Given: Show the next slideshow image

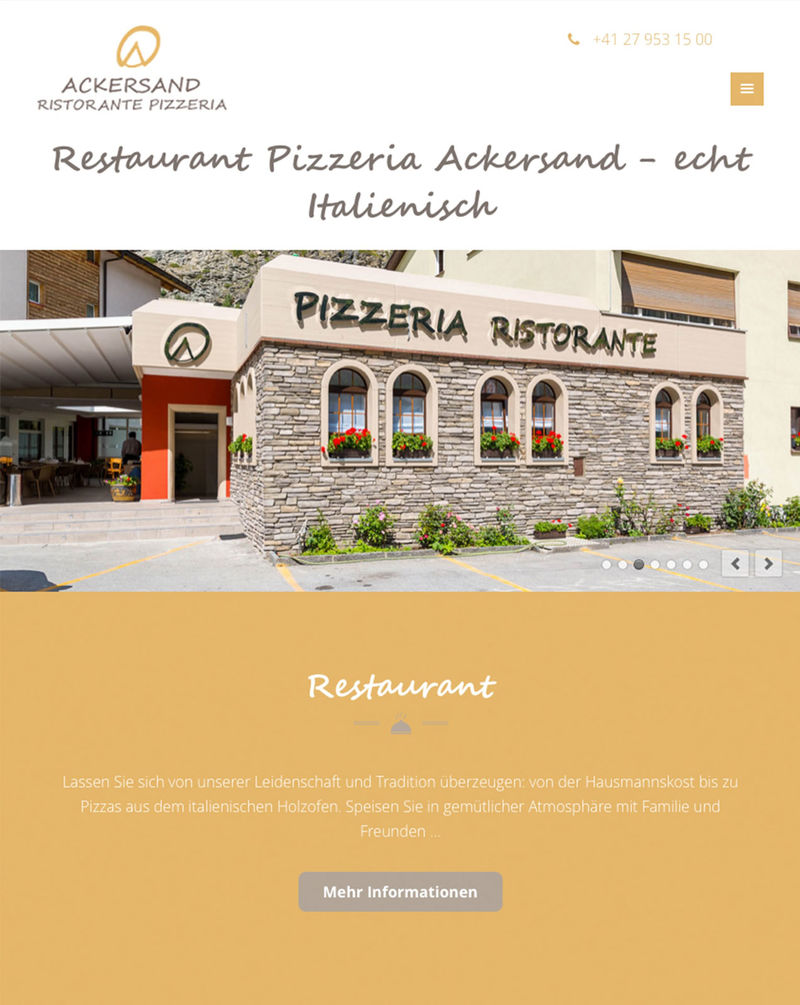Looking at the screenshot, I should point(768,564).
